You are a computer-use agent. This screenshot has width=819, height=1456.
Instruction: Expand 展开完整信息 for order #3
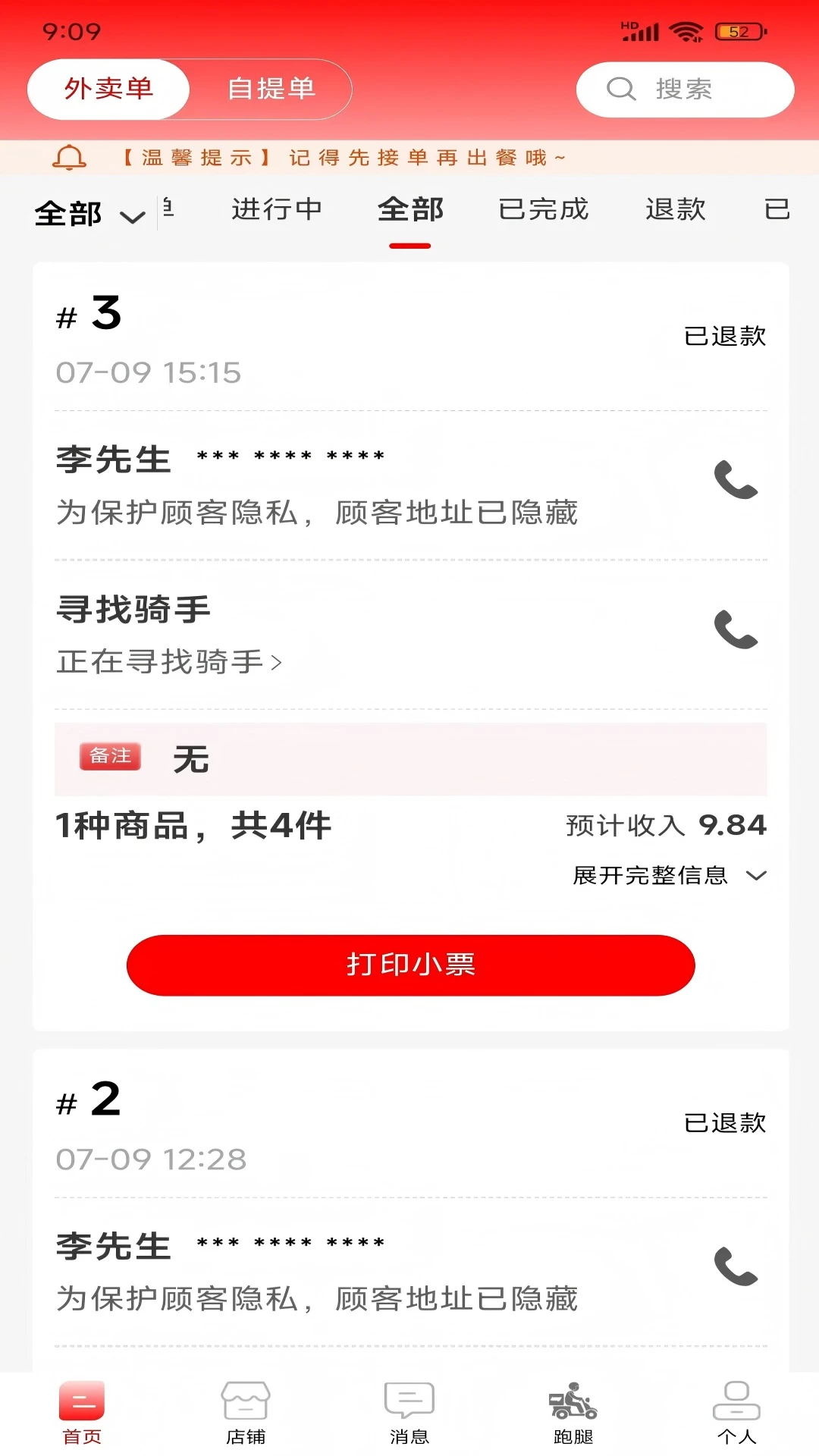666,876
